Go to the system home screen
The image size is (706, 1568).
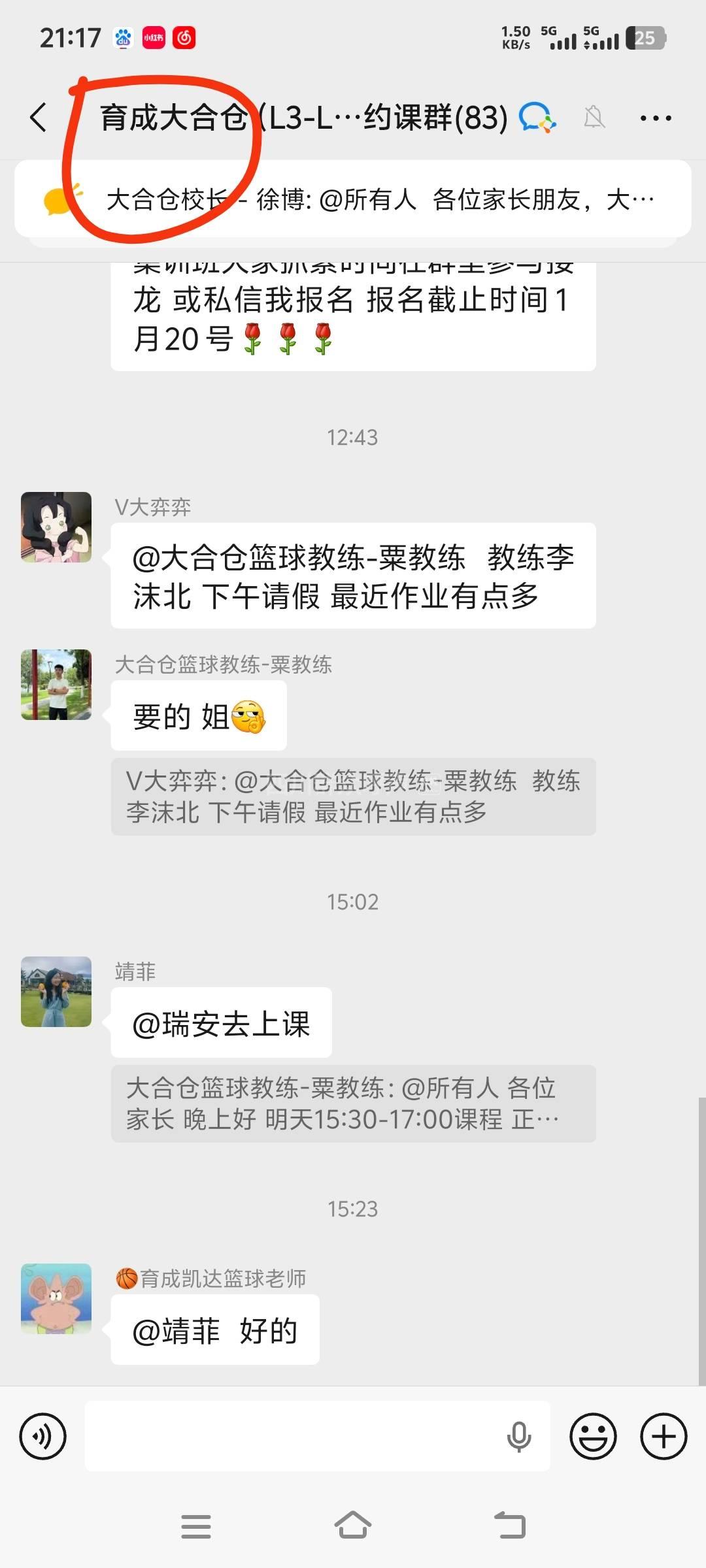point(353,1526)
